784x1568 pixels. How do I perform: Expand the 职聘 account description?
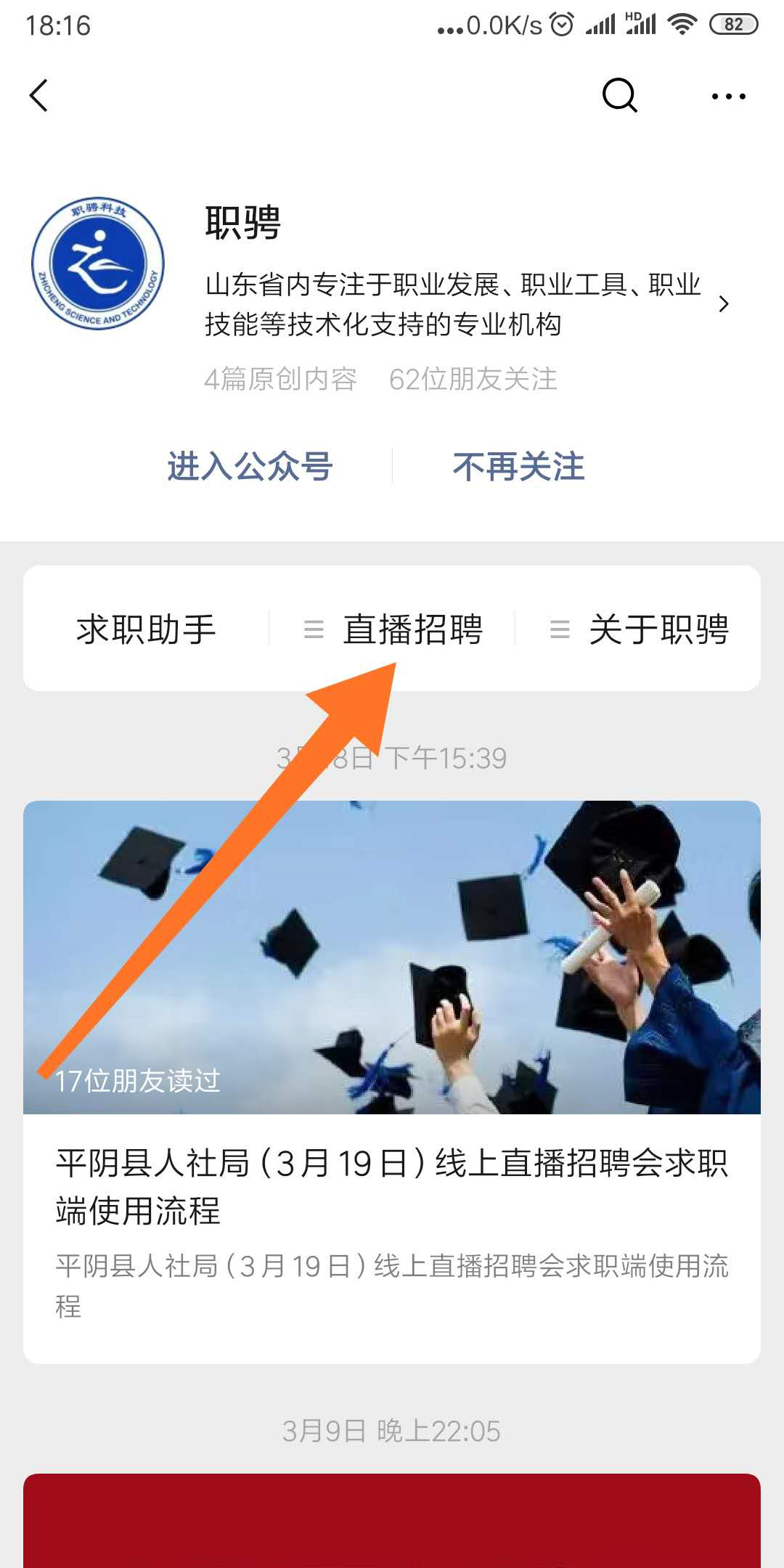722,304
